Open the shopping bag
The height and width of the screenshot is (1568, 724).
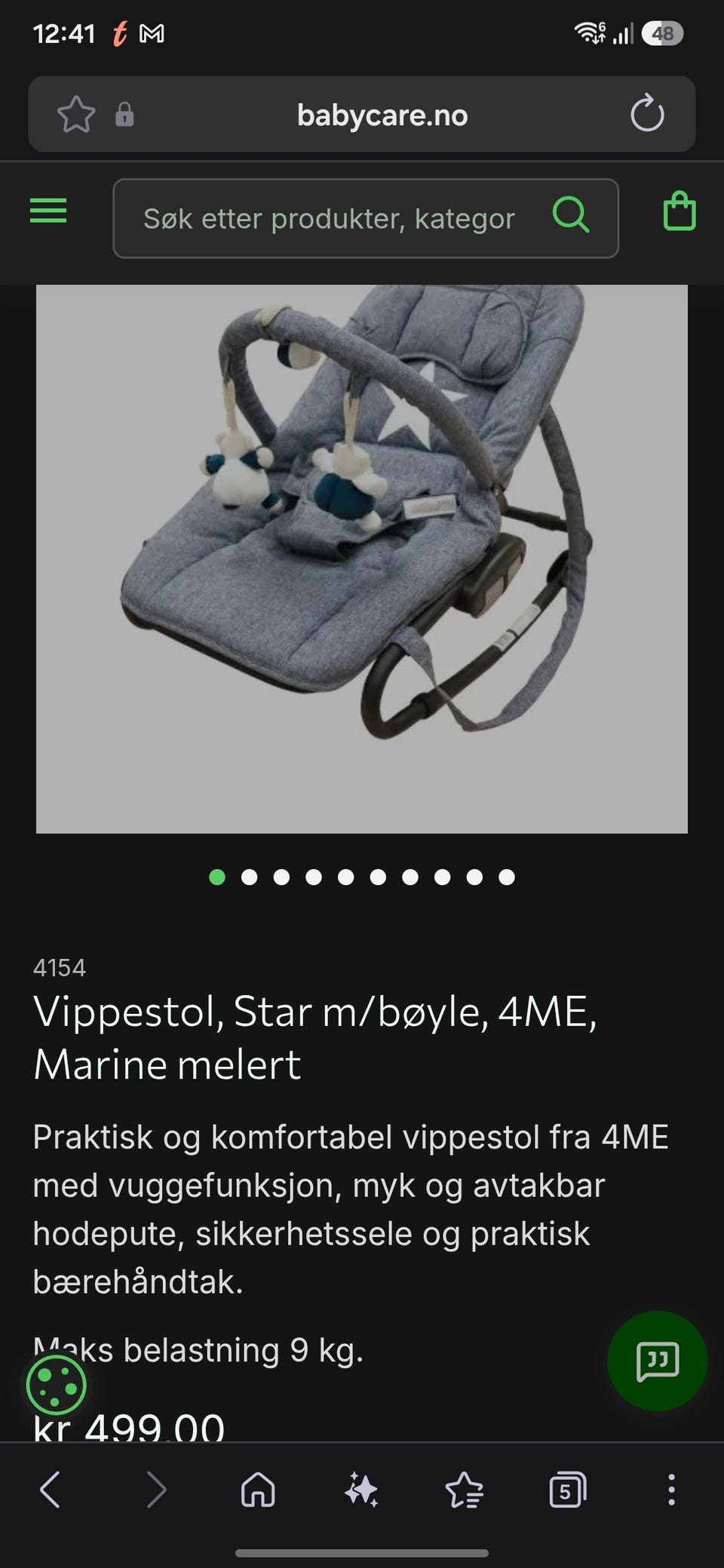[x=679, y=212]
